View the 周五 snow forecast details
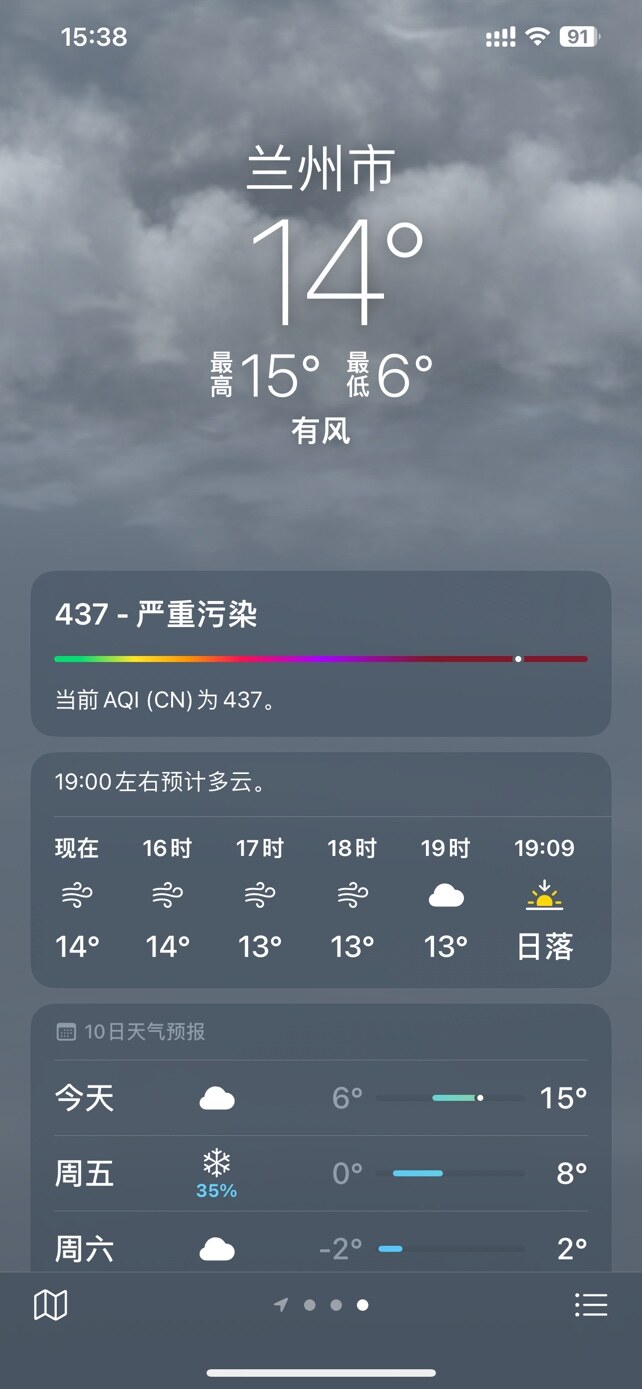 (320, 1173)
